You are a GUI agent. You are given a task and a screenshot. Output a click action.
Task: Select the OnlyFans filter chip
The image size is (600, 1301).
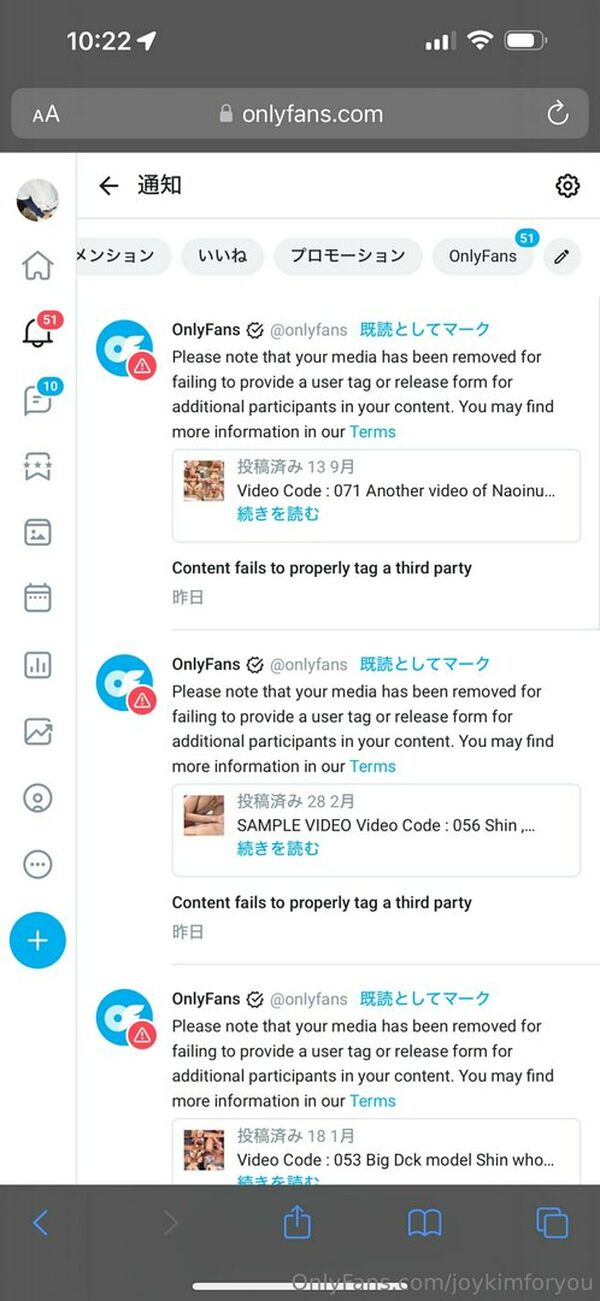[483, 256]
